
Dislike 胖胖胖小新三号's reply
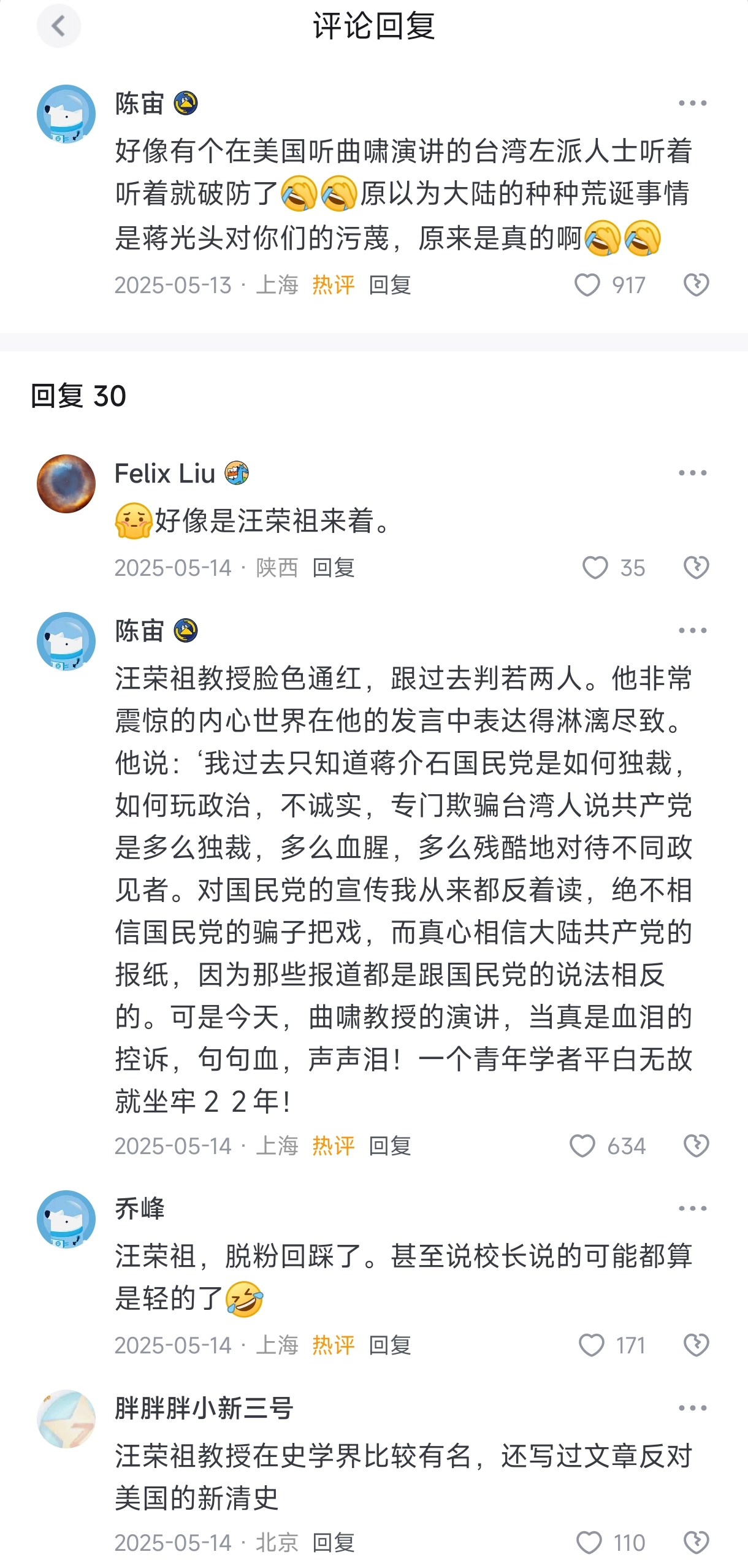pyautogui.click(x=696, y=1542)
